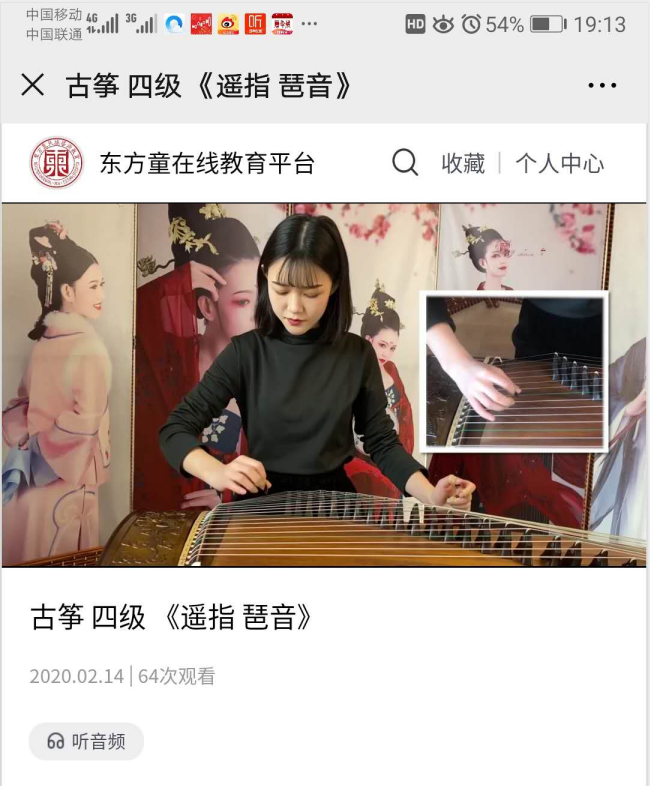The image size is (650, 786).
Task: Go to 个人中心
Action: [559, 163]
